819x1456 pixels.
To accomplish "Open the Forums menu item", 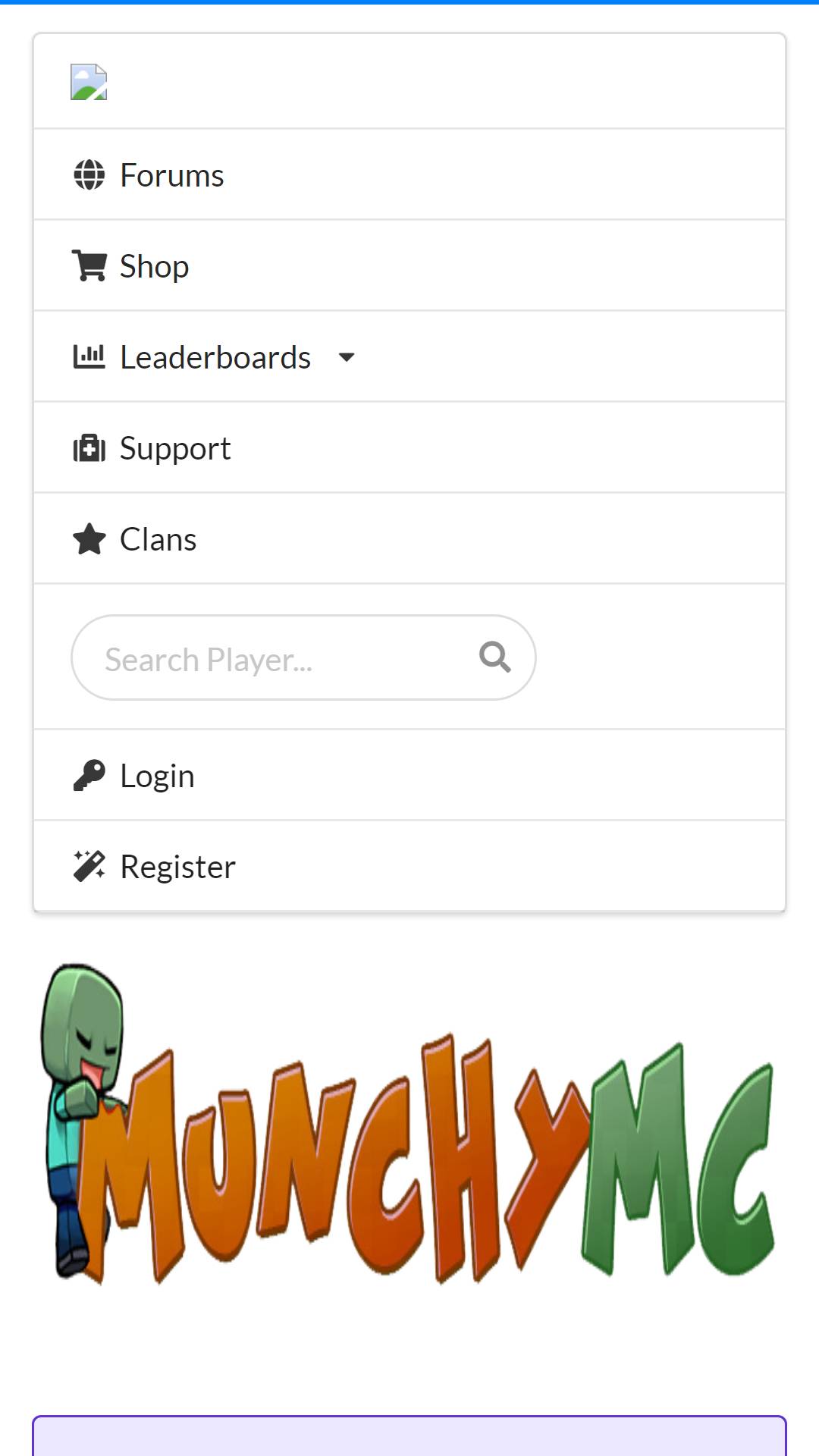I will tap(409, 175).
